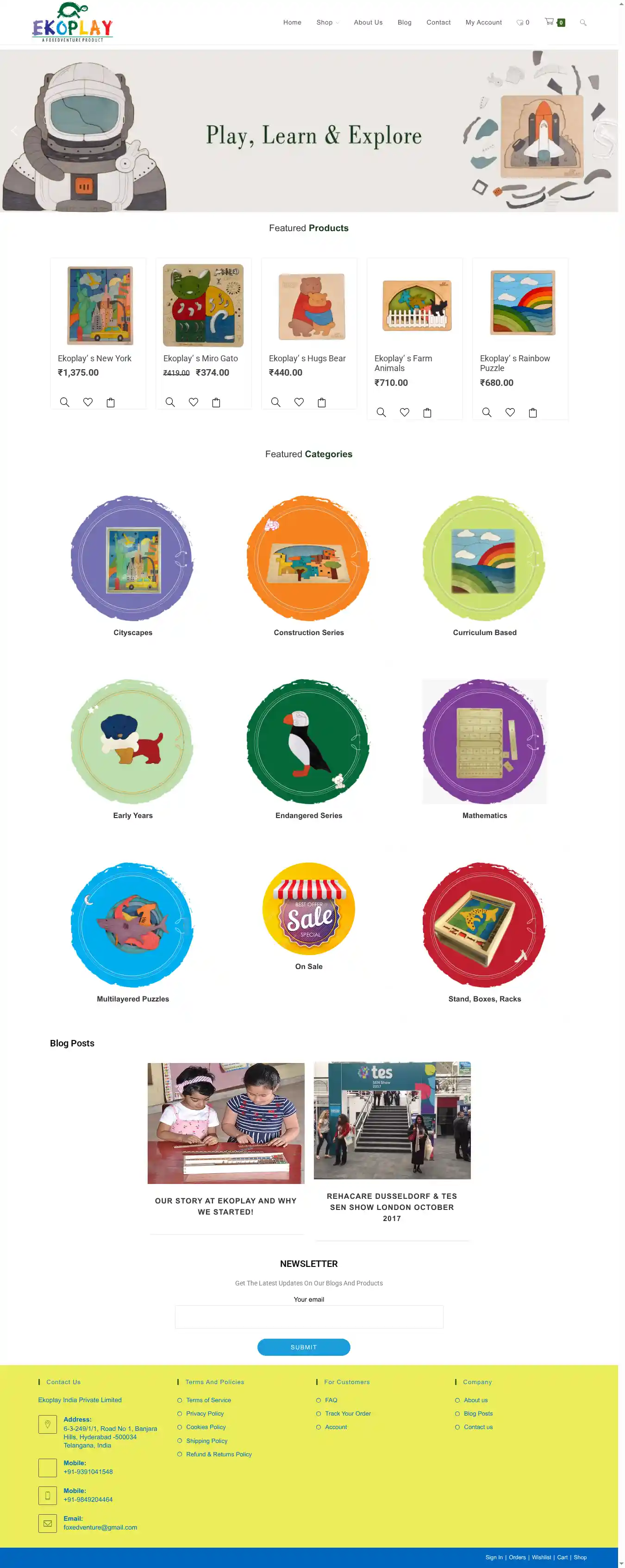Screen dimensions: 625x1568
Task: Open the Endangered Series category
Action: pyautogui.click(x=308, y=742)
